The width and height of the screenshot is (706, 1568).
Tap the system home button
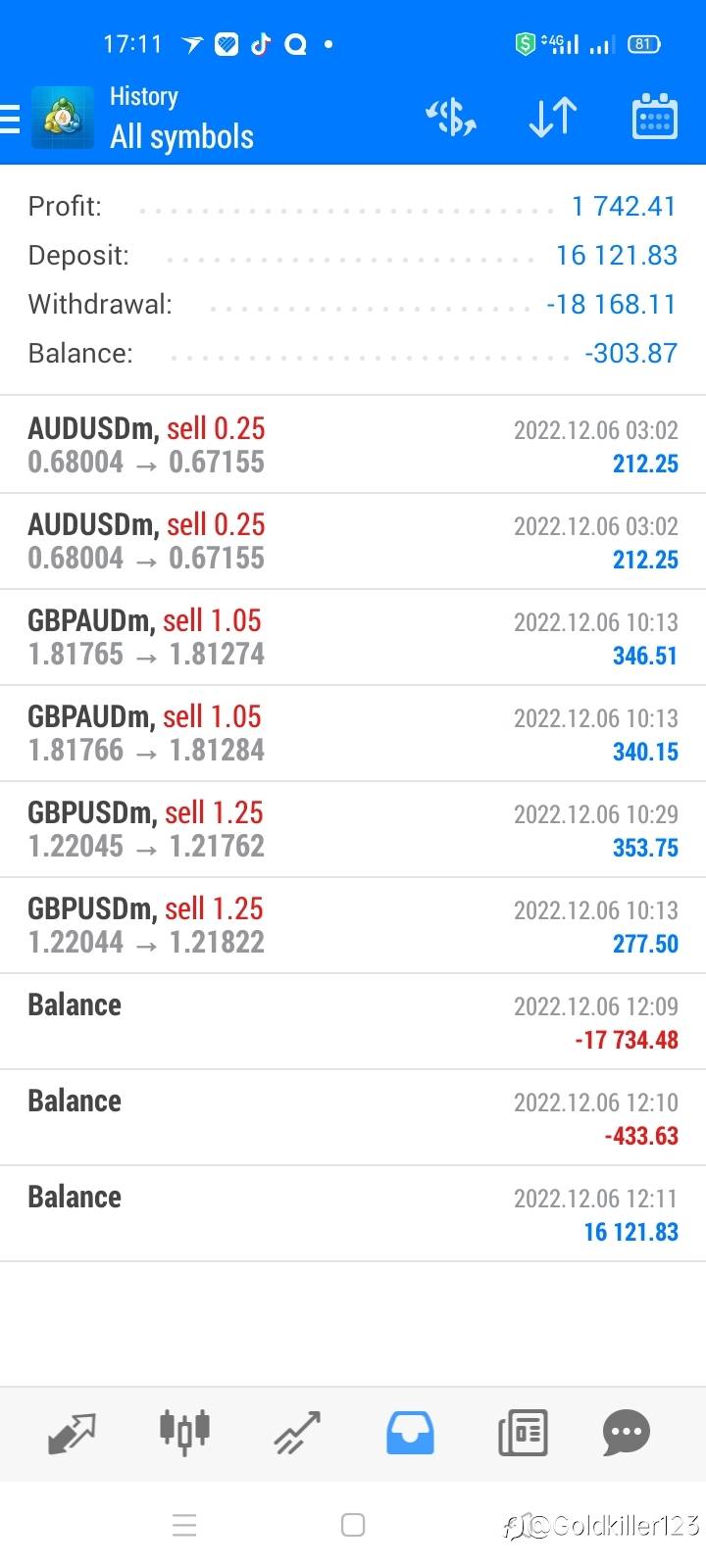[353, 1525]
